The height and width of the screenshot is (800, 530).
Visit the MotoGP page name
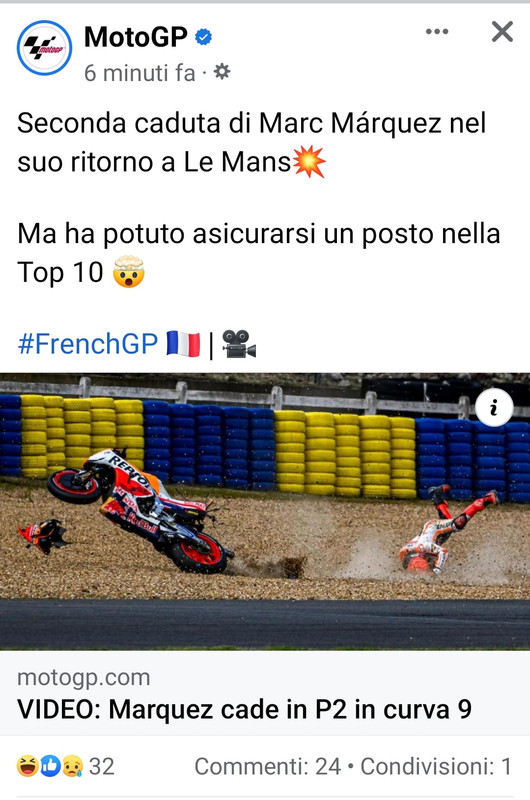pyautogui.click(x=136, y=37)
